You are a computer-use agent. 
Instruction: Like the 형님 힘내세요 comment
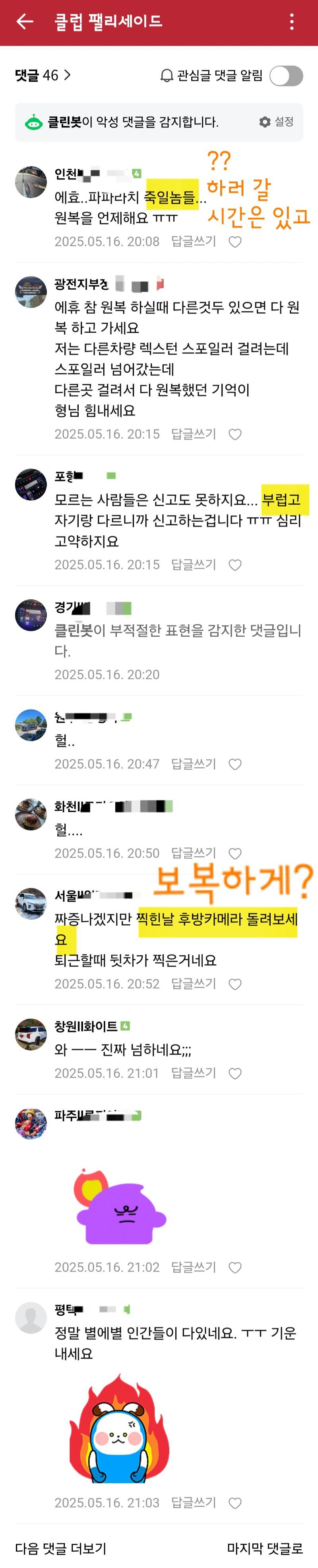click(x=235, y=435)
